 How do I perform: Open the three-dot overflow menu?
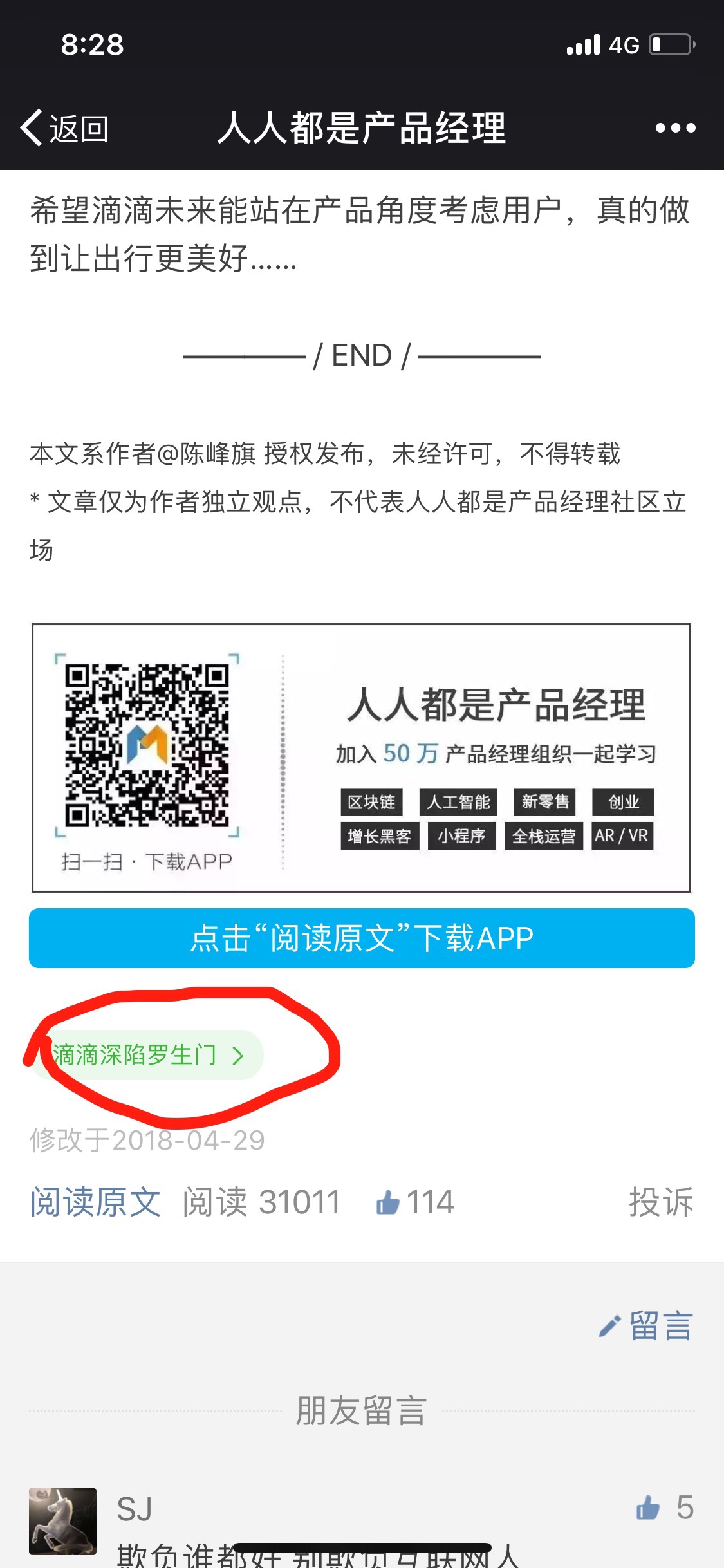[x=675, y=128]
